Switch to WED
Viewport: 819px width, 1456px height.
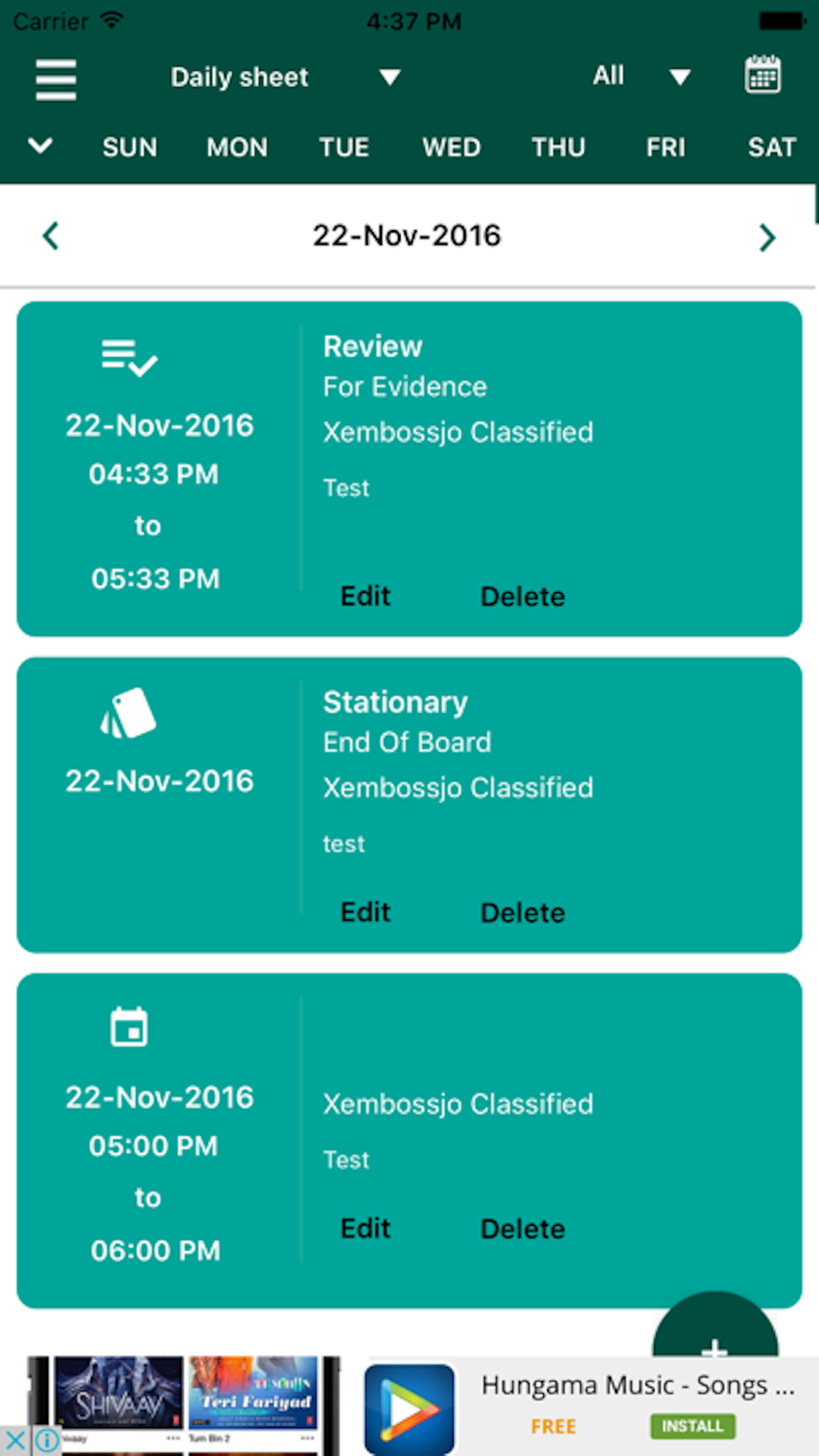(451, 147)
